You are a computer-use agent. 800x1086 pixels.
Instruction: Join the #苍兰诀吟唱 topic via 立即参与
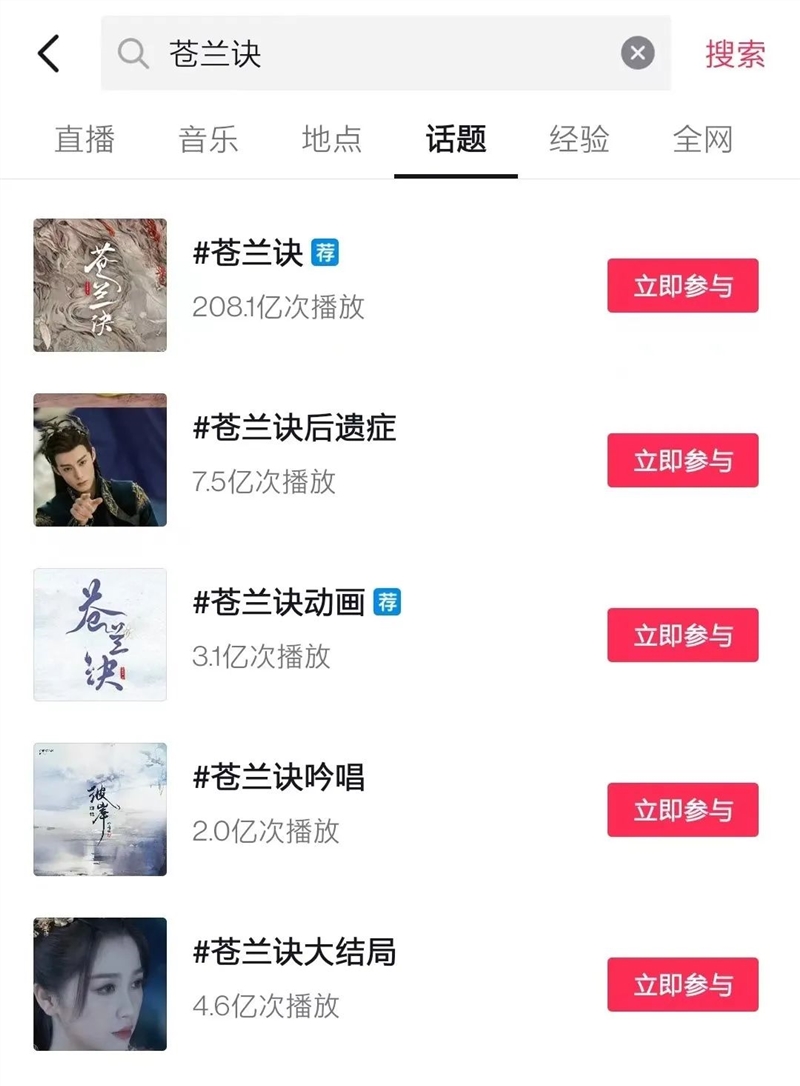[x=682, y=810]
